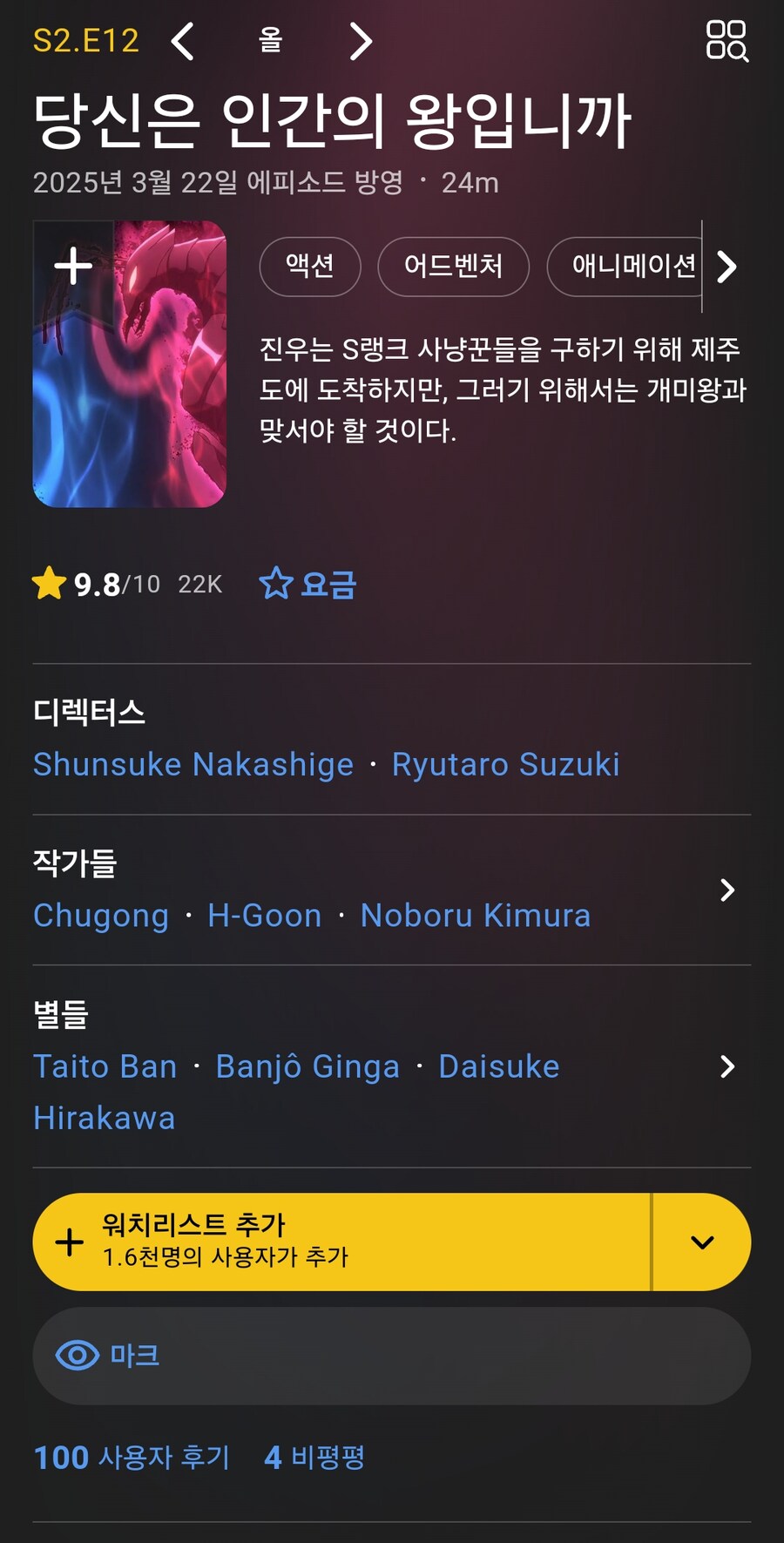This screenshot has height=1543, width=784.
Task: Open director Ryutaro Suzuki's page
Action: (x=505, y=764)
